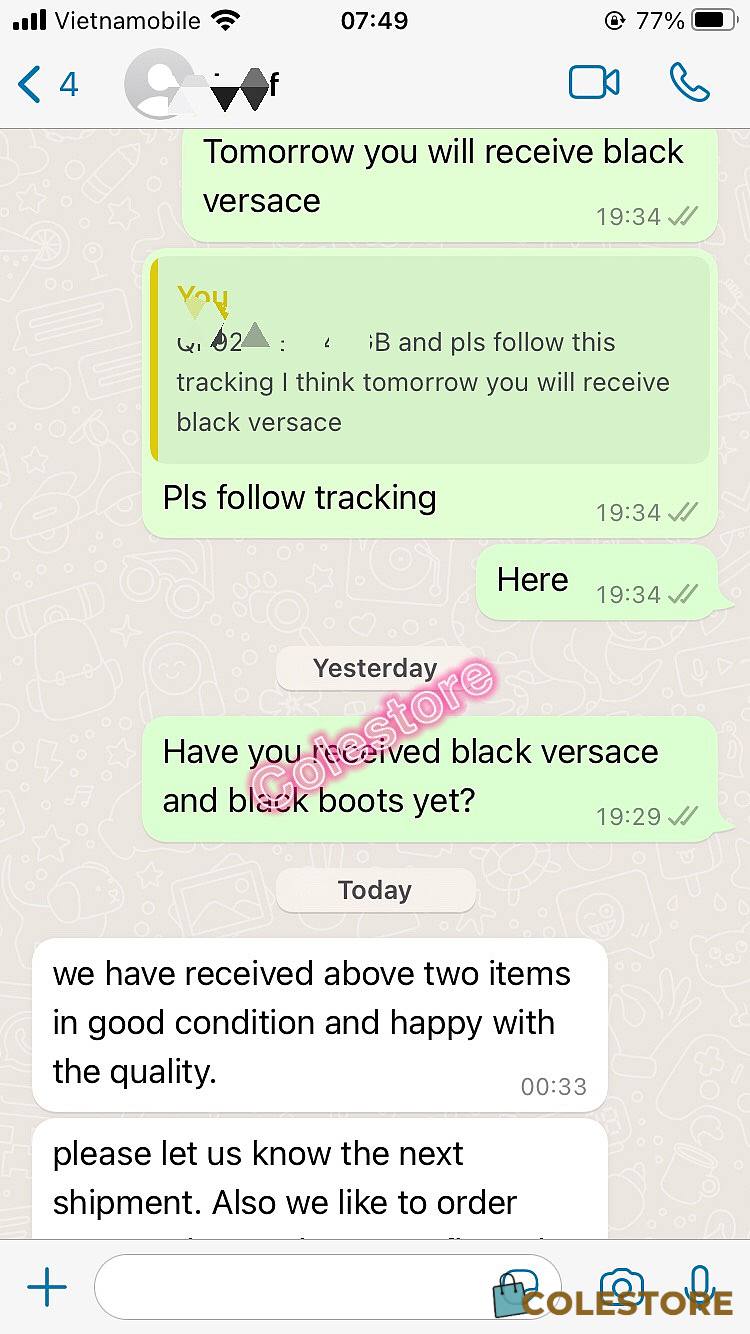Start a voice call

tap(690, 84)
